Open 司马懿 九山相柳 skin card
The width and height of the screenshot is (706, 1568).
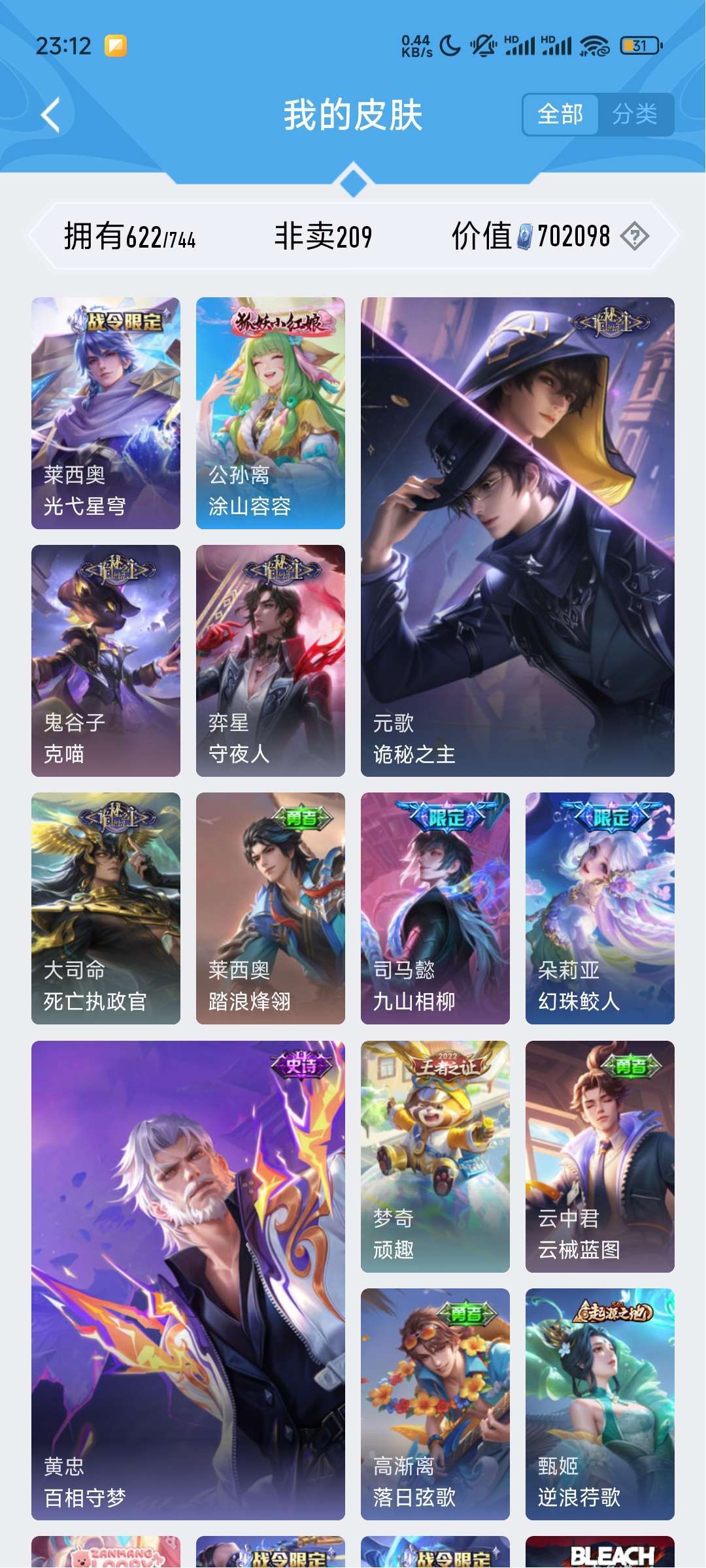435,908
